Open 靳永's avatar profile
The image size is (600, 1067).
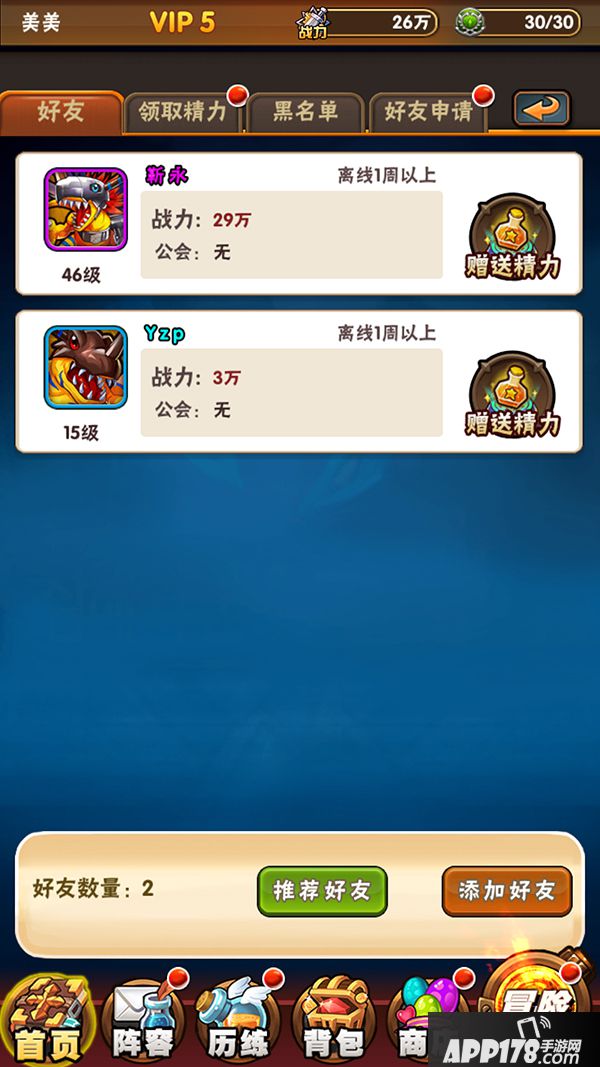85,209
